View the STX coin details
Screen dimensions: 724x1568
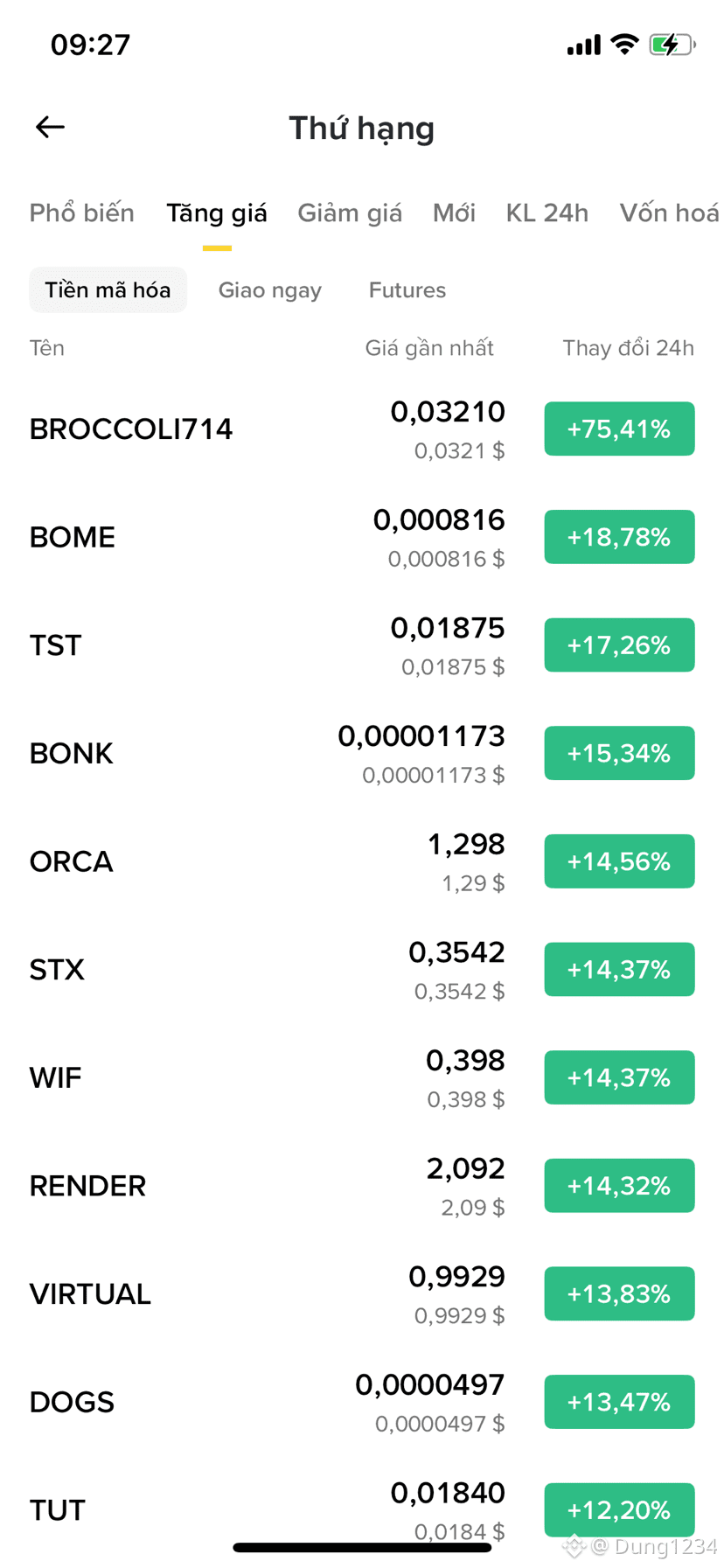[x=362, y=970]
